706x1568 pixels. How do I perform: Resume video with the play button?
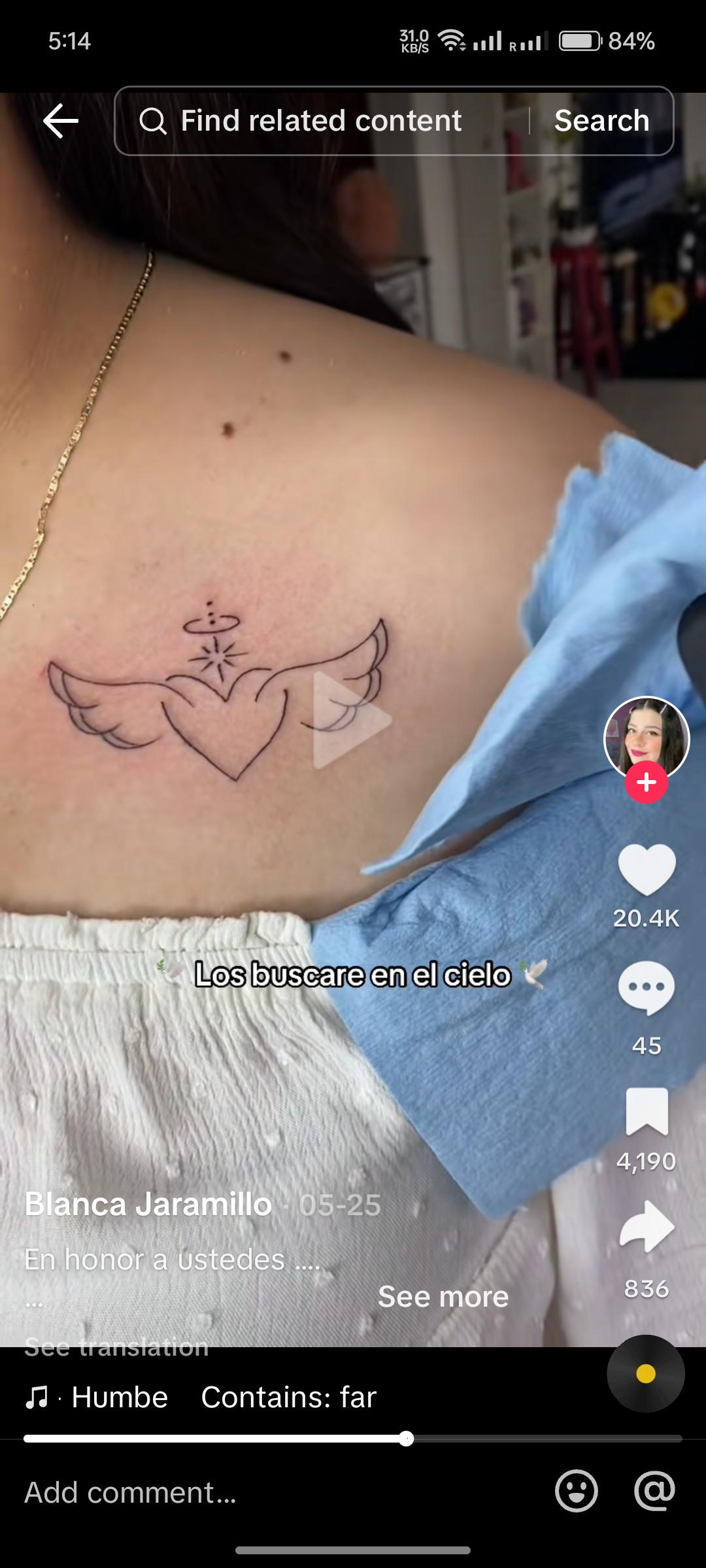click(351, 720)
